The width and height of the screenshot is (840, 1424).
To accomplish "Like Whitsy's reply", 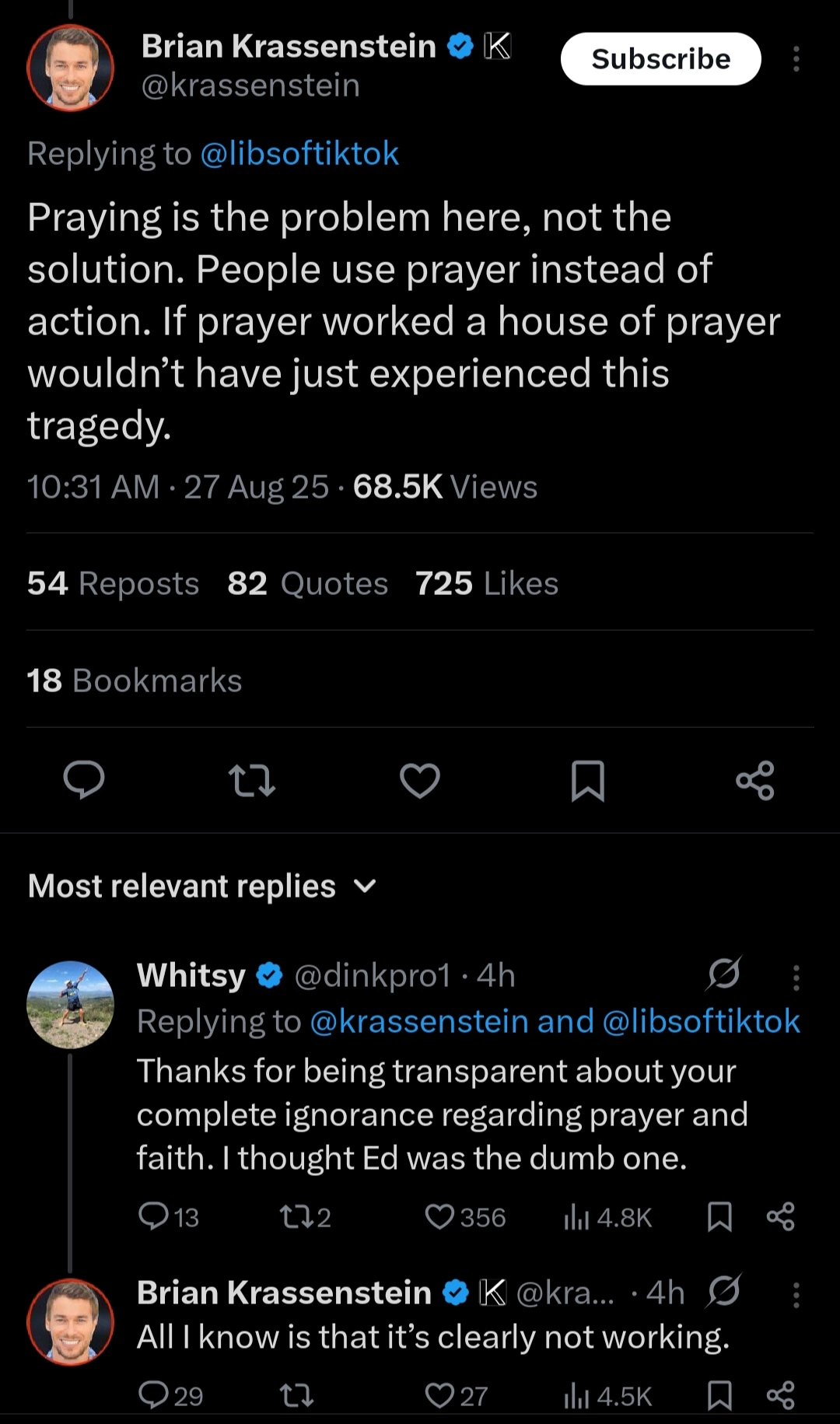I will tap(440, 1216).
